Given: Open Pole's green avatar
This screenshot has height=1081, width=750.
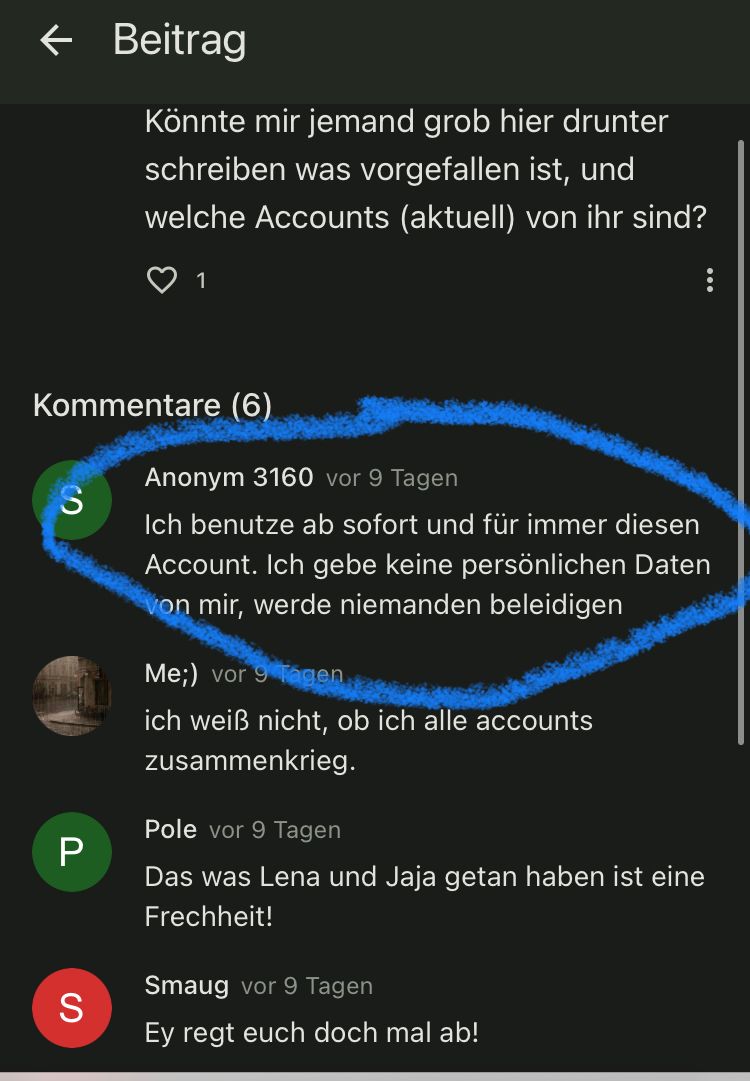Looking at the screenshot, I should click(71, 852).
